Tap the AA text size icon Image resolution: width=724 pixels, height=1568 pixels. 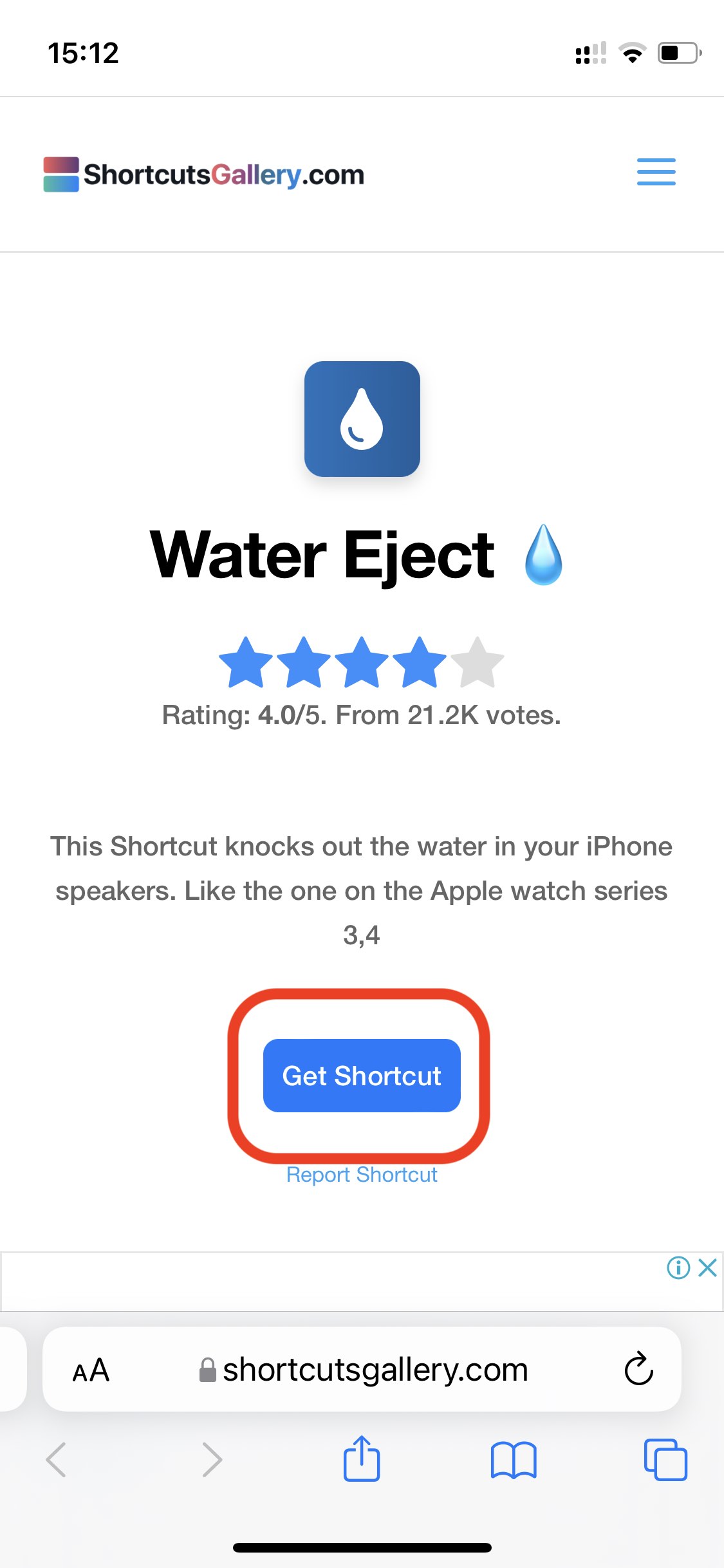(x=91, y=1370)
